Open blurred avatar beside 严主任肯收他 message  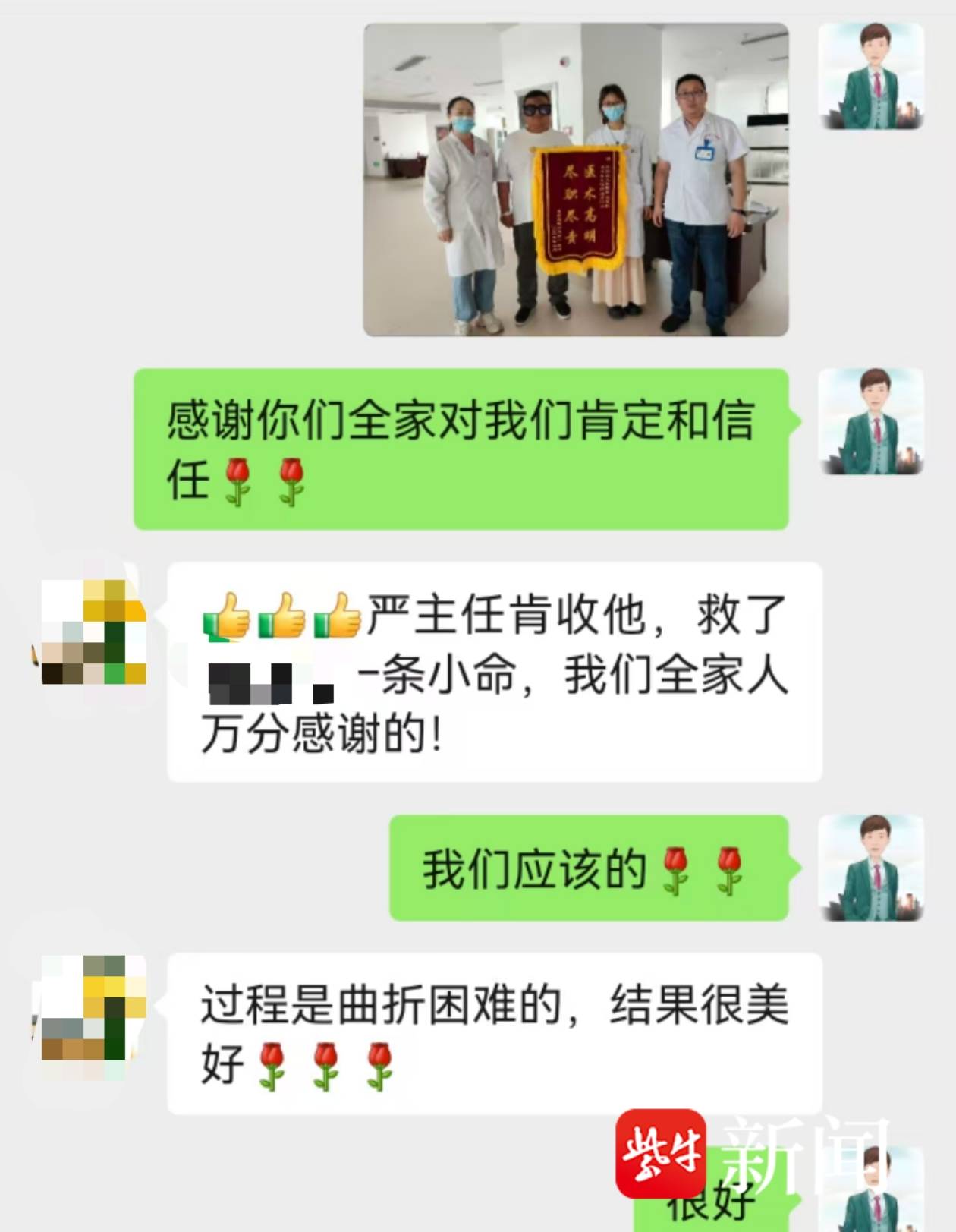click(93, 632)
